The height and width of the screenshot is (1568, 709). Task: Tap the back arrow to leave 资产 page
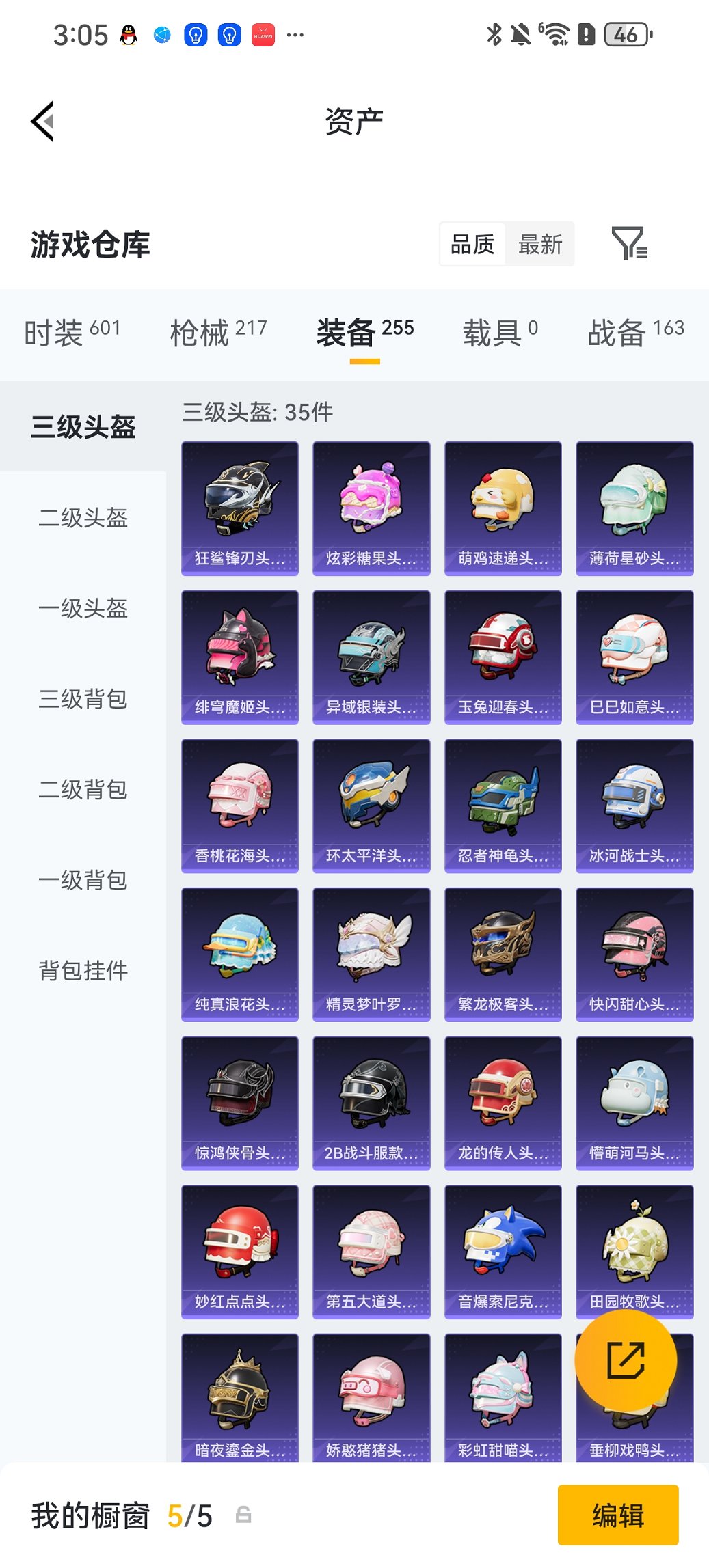(42, 120)
